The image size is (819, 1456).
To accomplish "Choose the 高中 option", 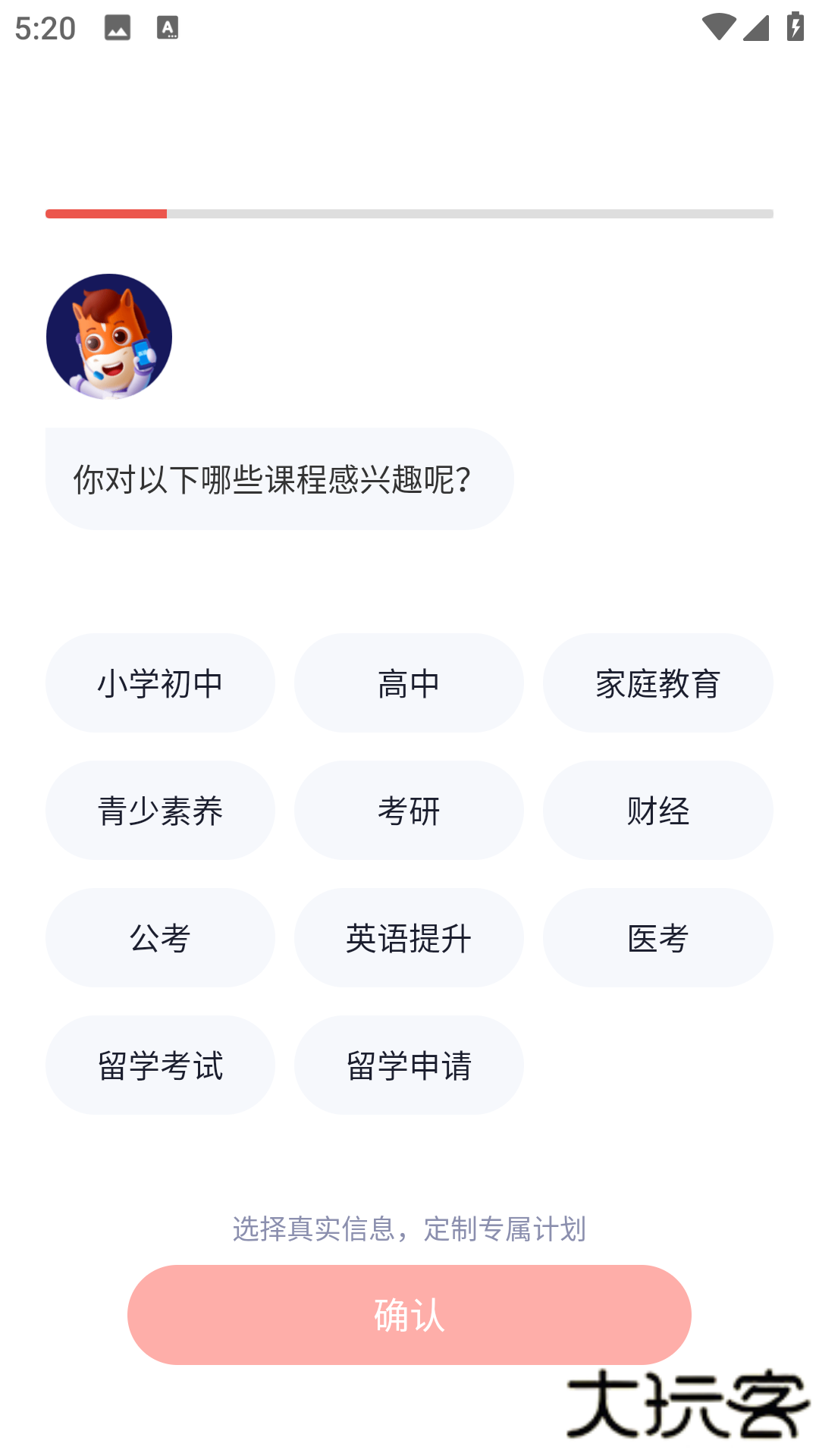I will pyautogui.click(x=409, y=683).
